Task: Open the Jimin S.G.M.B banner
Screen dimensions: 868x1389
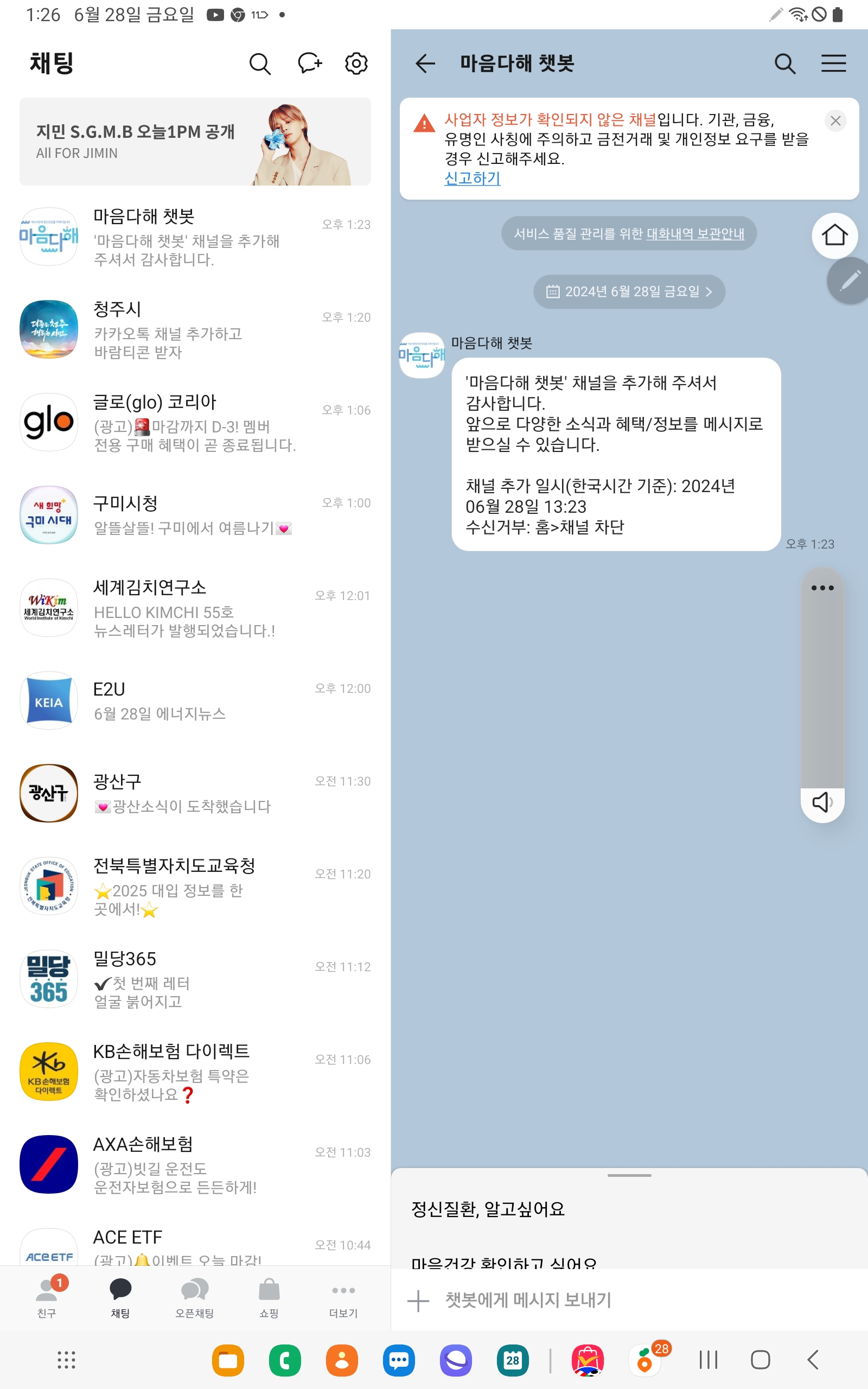Action: tap(195, 142)
